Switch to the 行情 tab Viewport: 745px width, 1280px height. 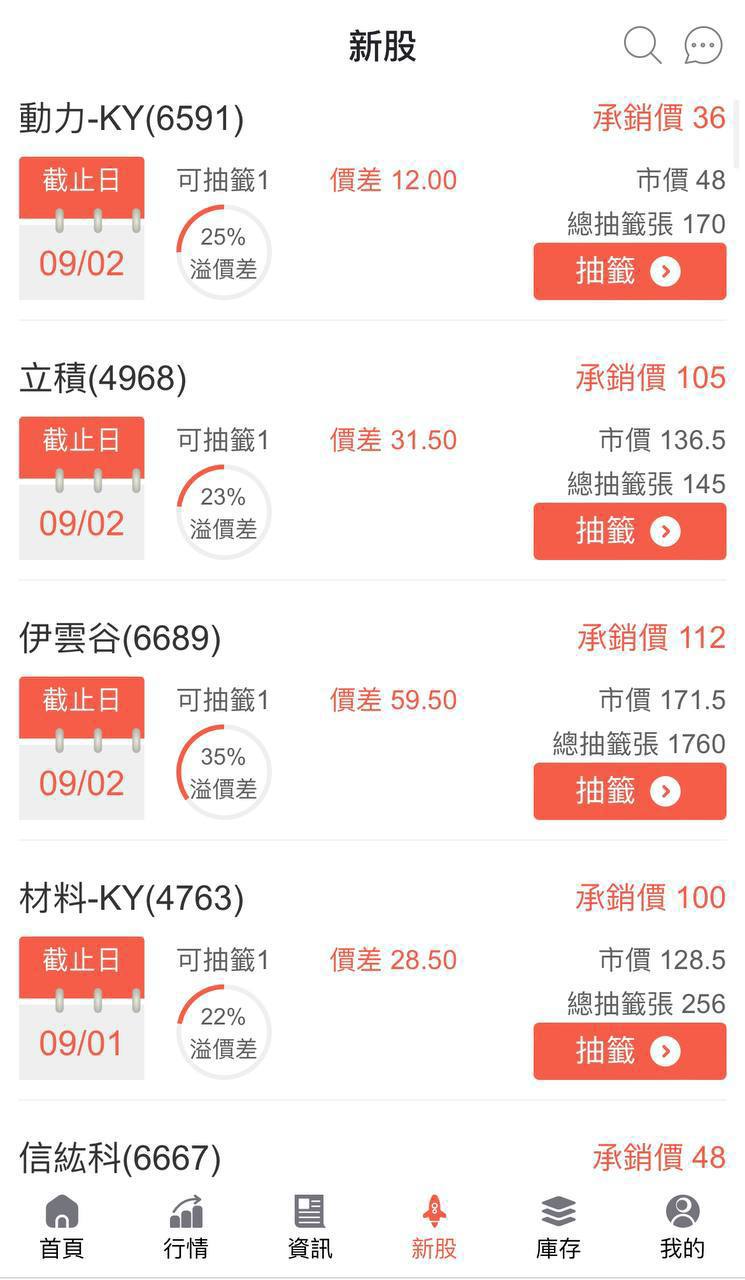point(186,1227)
